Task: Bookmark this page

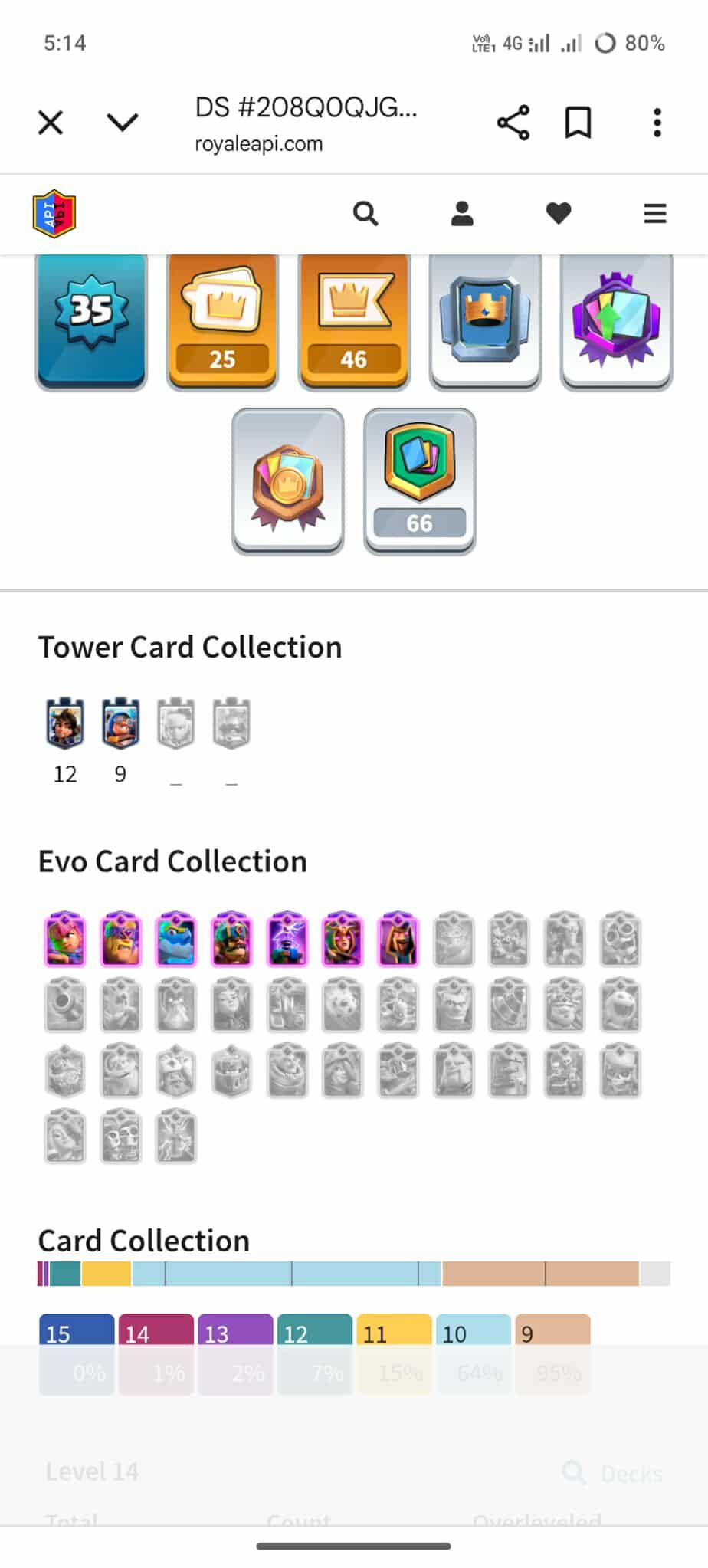Action: pos(579,123)
